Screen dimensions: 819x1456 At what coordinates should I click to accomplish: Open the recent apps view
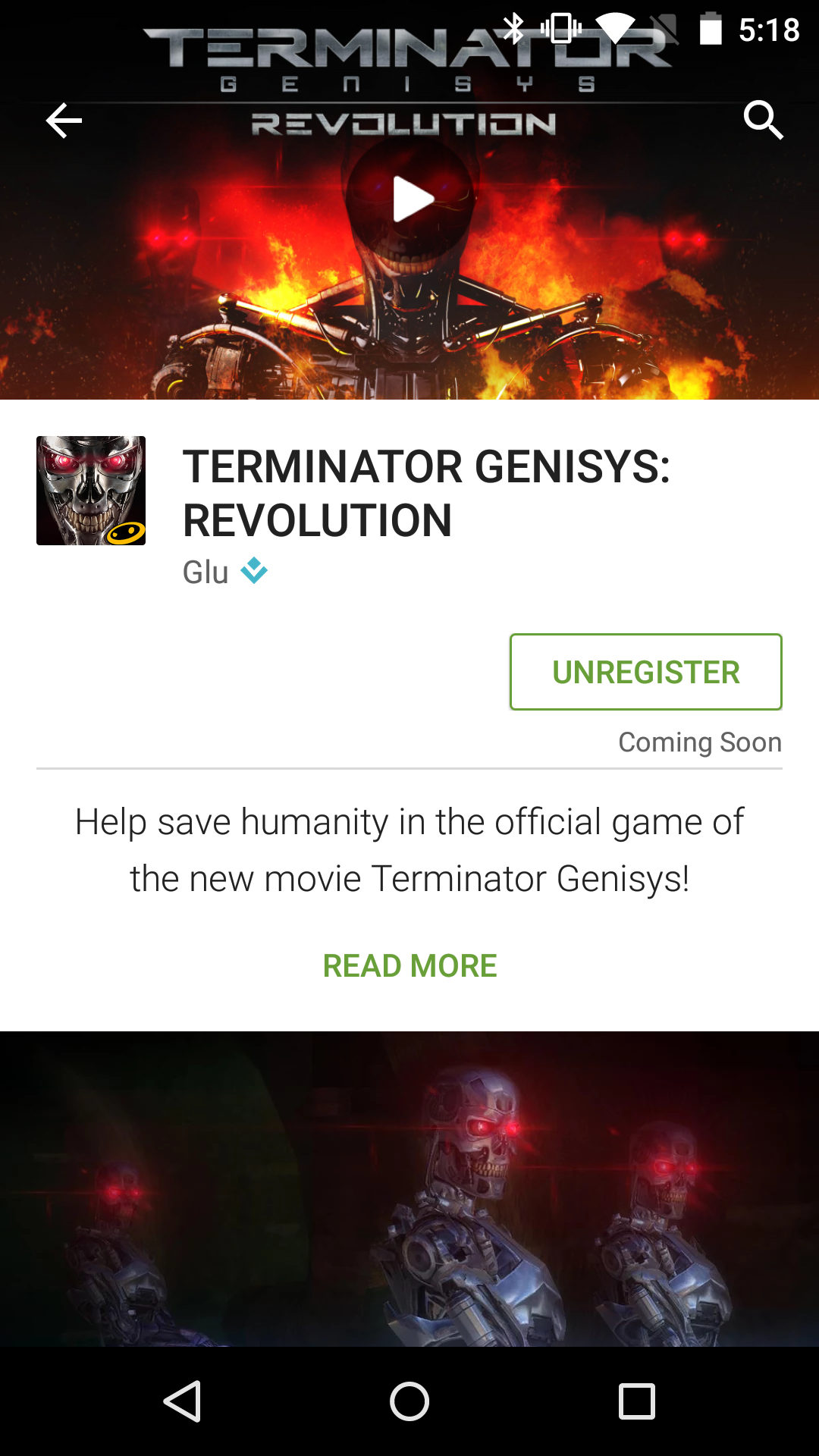pyautogui.click(x=636, y=1401)
